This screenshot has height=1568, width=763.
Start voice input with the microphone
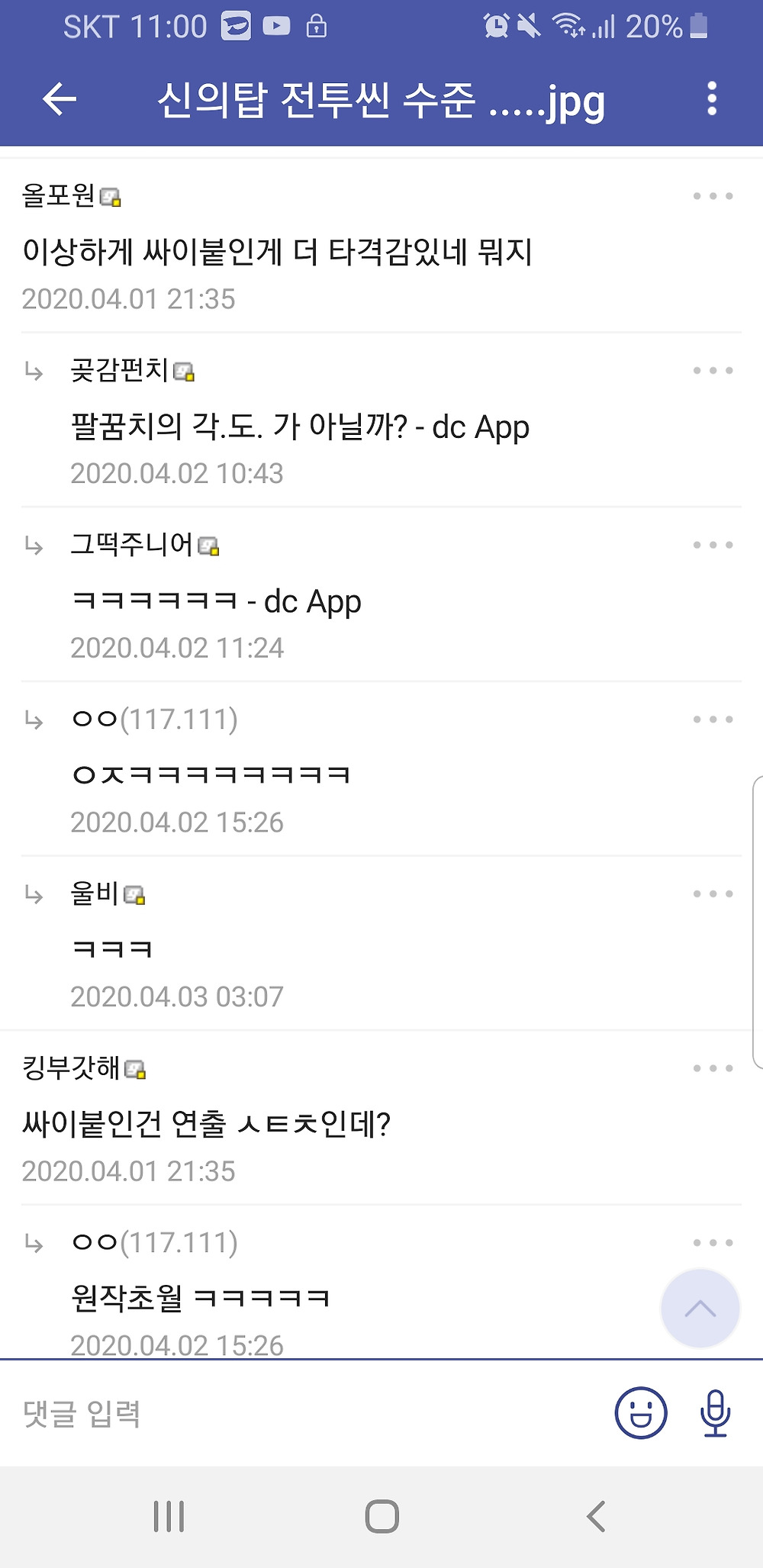[715, 1413]
